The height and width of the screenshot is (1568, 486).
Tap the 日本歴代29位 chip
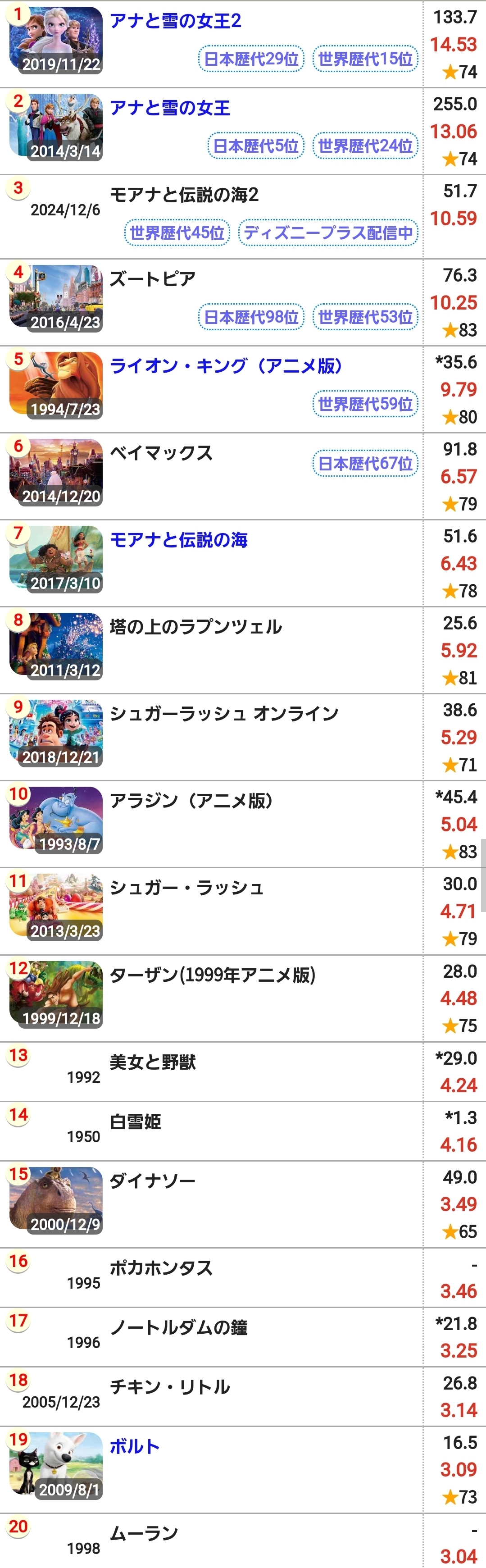250,59
